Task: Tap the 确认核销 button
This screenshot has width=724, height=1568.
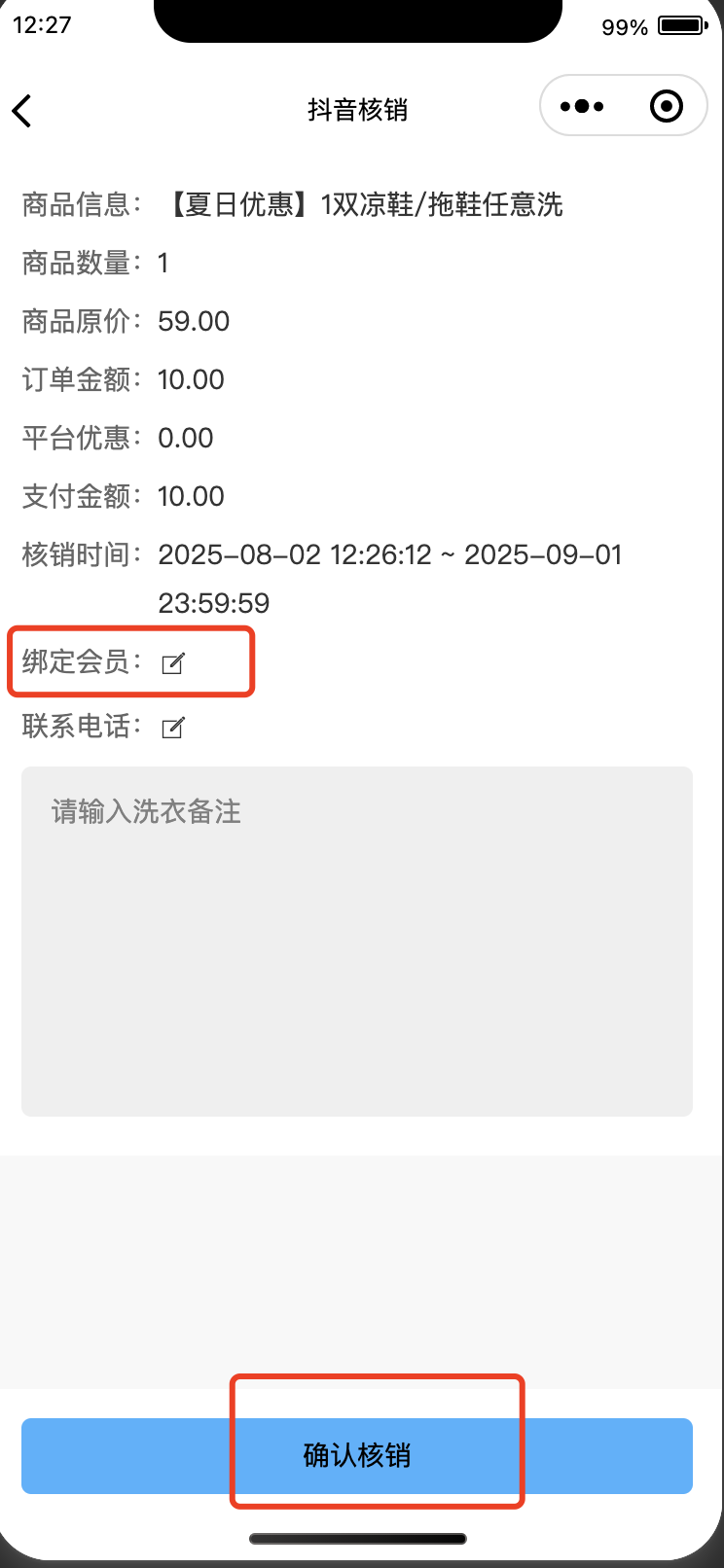Action: click(356, 1455)
